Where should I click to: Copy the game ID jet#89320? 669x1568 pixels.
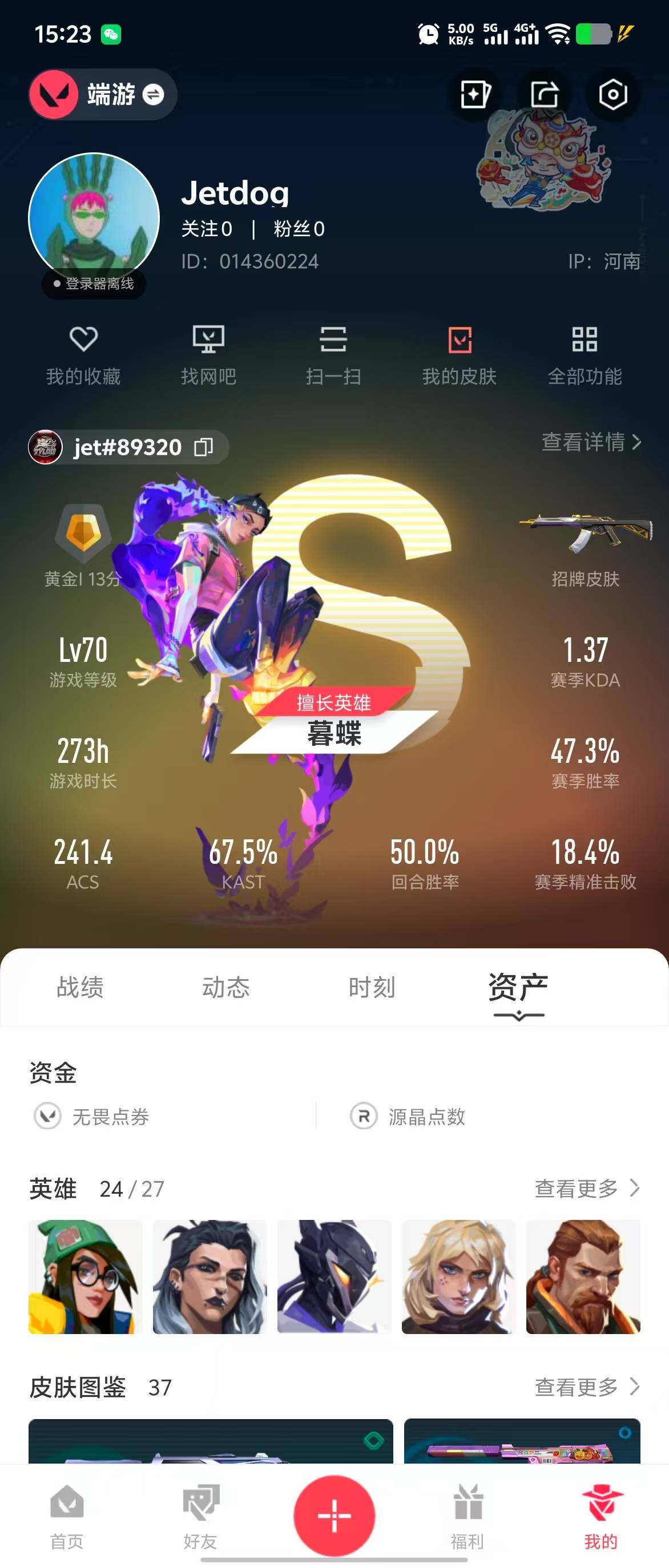pos(203,447)
